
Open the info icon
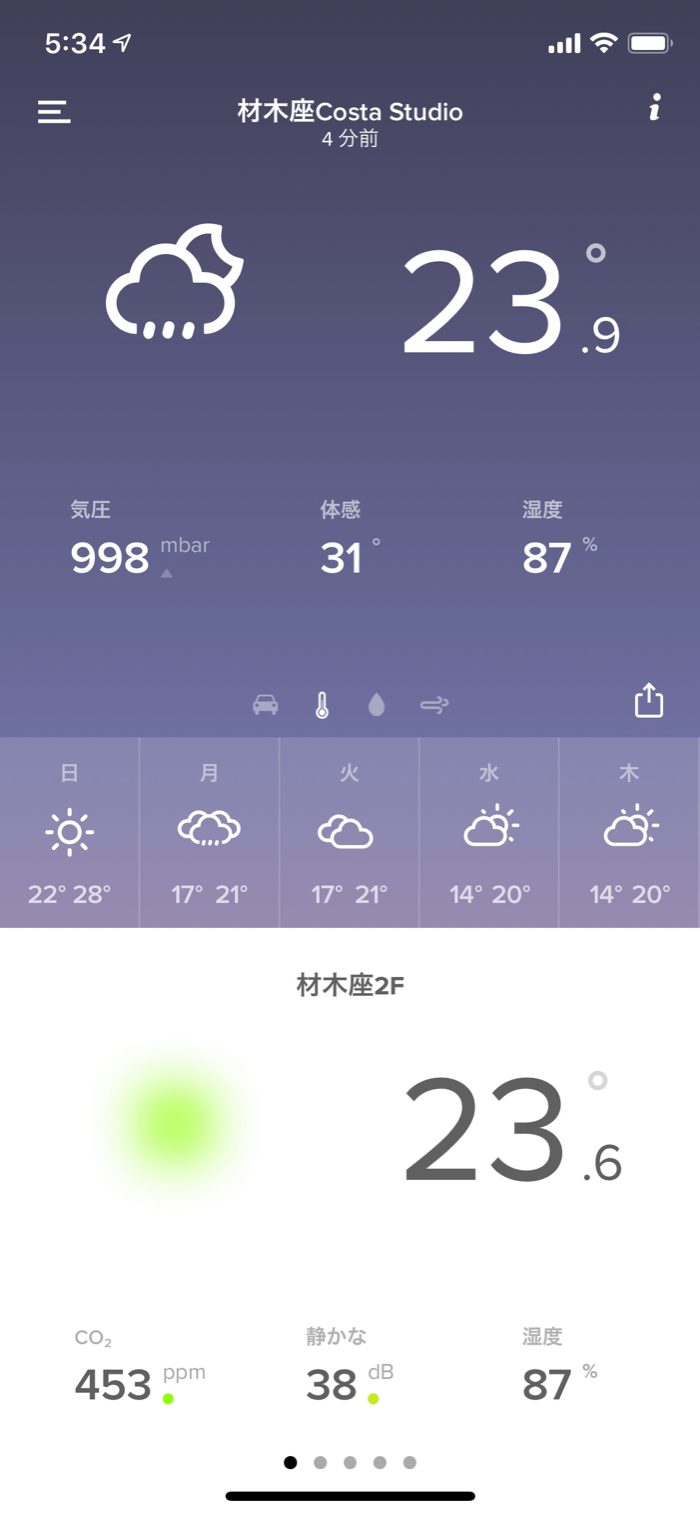click(654, 108)
